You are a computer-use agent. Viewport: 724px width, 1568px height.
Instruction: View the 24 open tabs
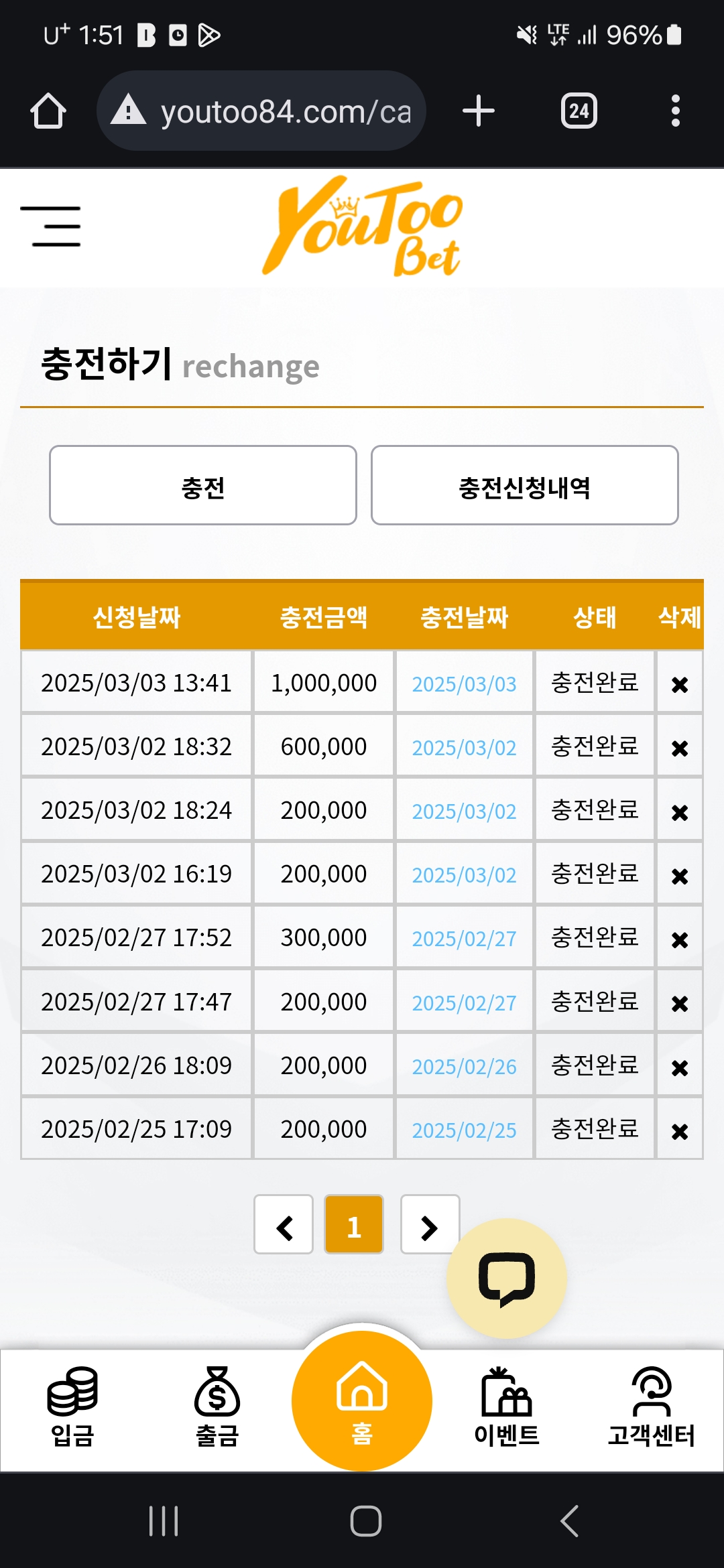click(x=579, y=111)
